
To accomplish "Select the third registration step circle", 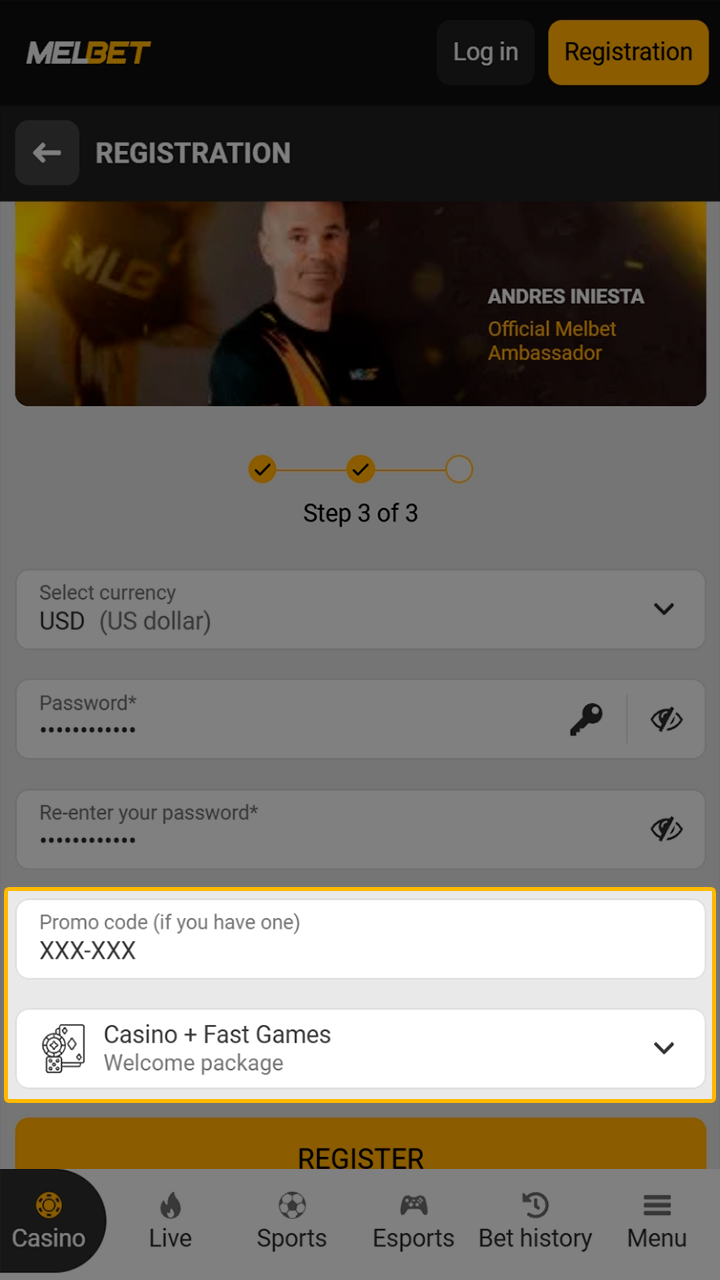I will [459, 468].
